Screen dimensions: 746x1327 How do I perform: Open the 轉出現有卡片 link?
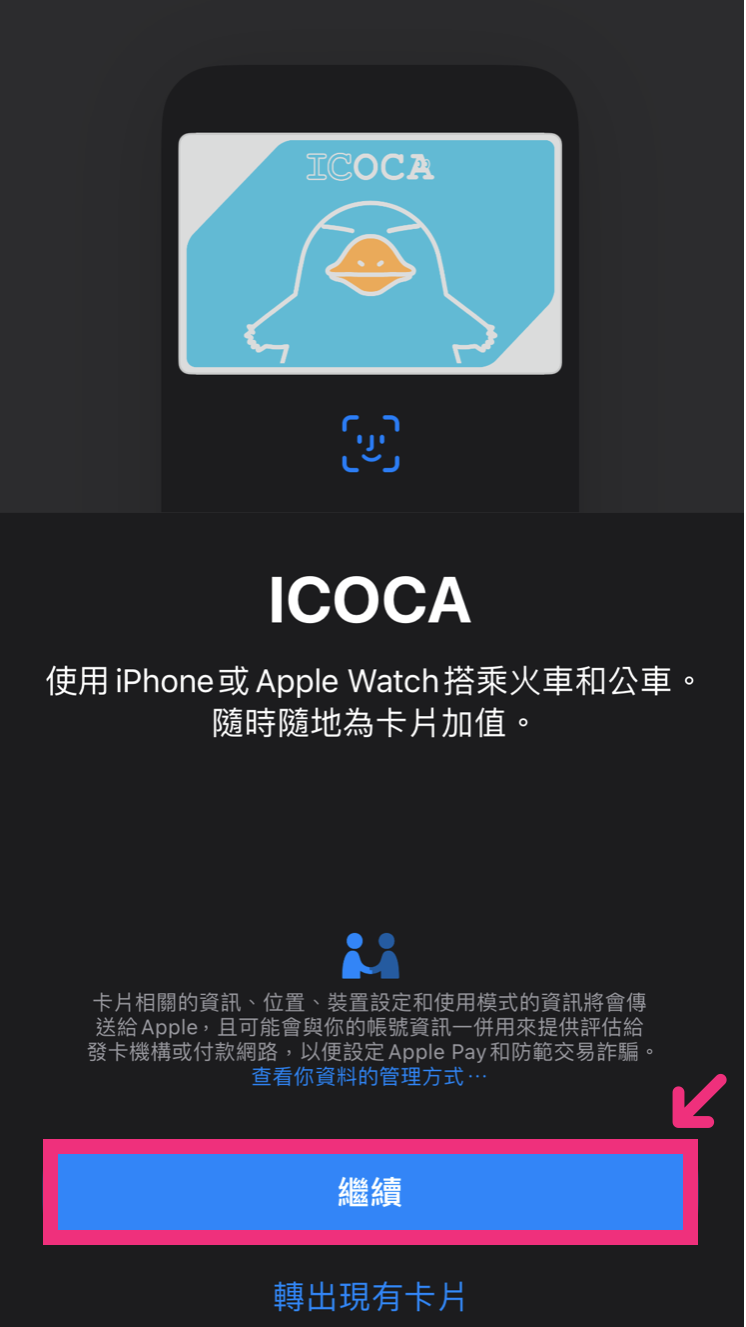371,1297
